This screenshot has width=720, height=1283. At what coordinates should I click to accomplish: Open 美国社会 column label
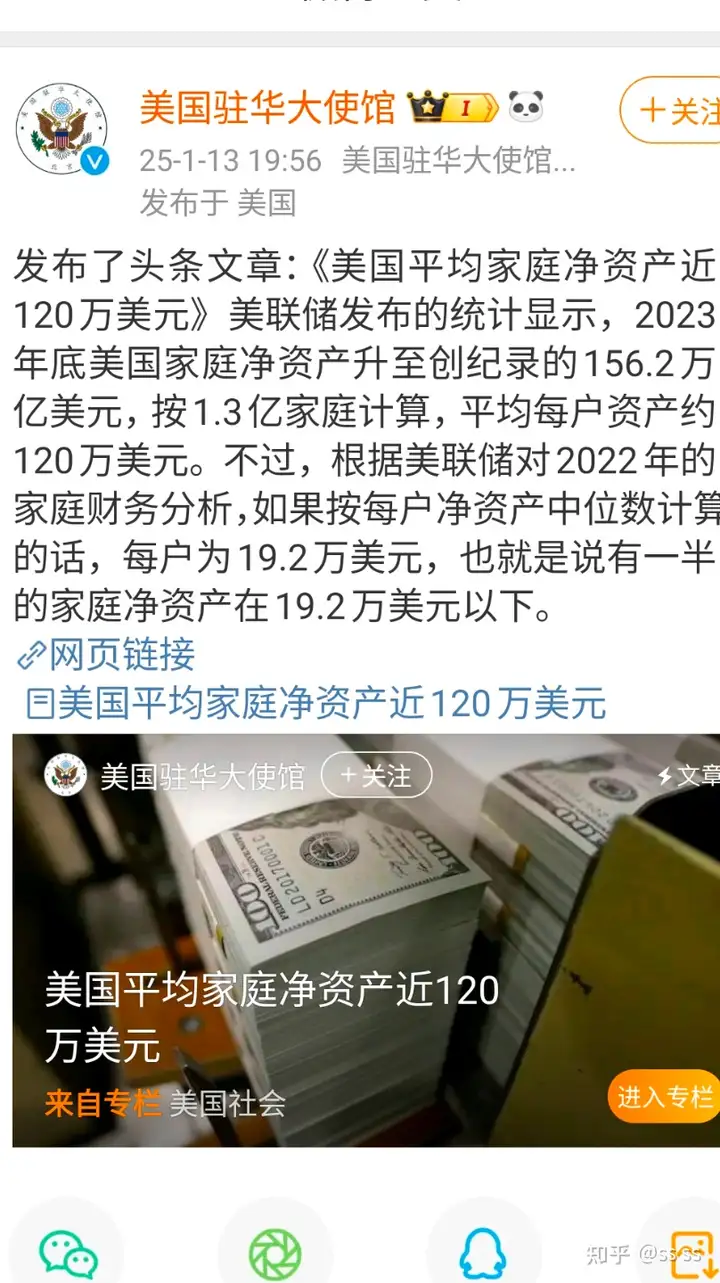[x=228, y=1103]
